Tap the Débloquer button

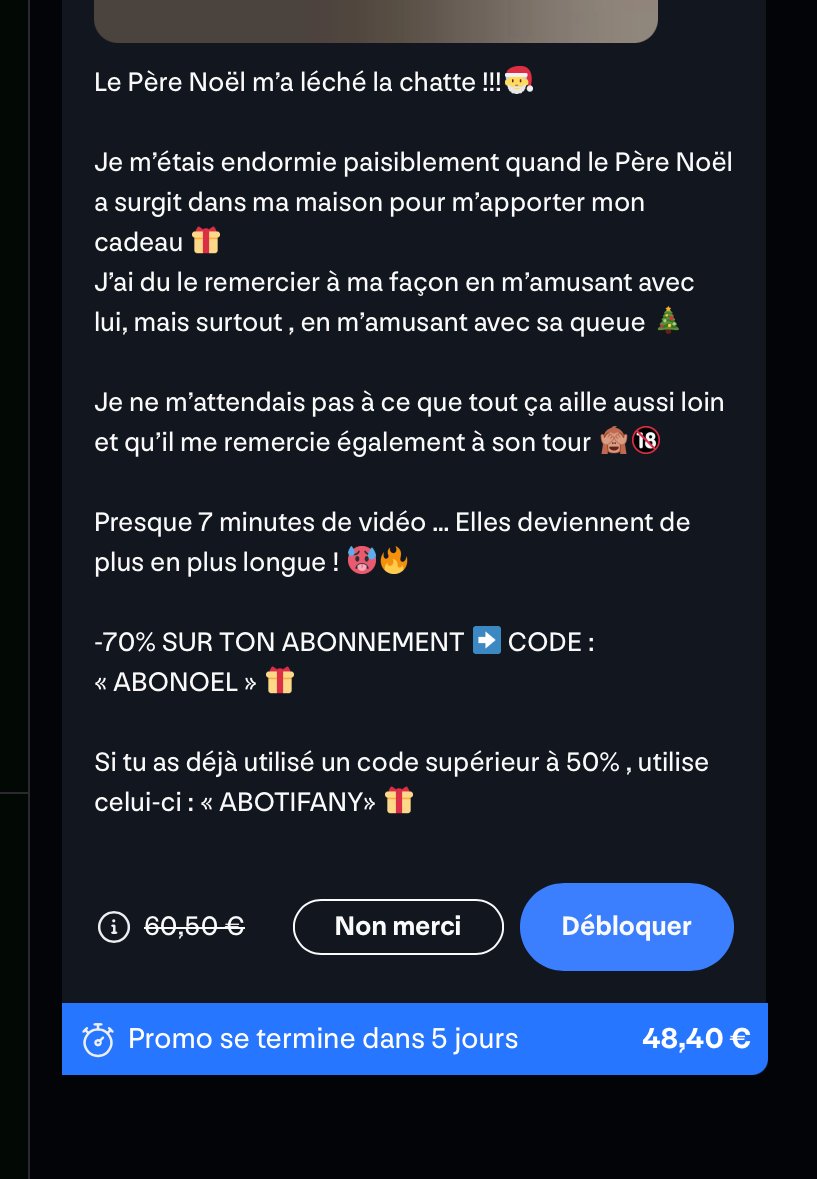click(x=626, y=926)
